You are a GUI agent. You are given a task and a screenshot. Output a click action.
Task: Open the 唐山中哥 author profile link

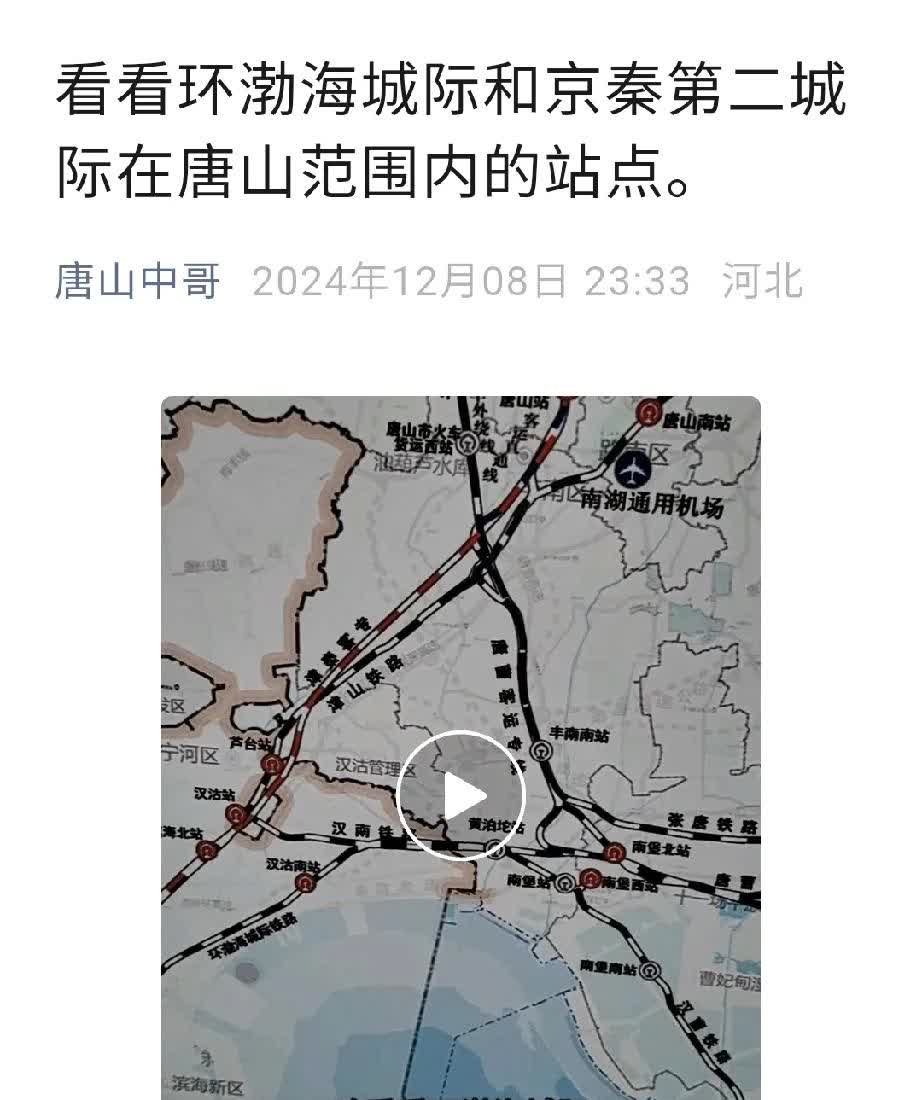click(137, 282)
